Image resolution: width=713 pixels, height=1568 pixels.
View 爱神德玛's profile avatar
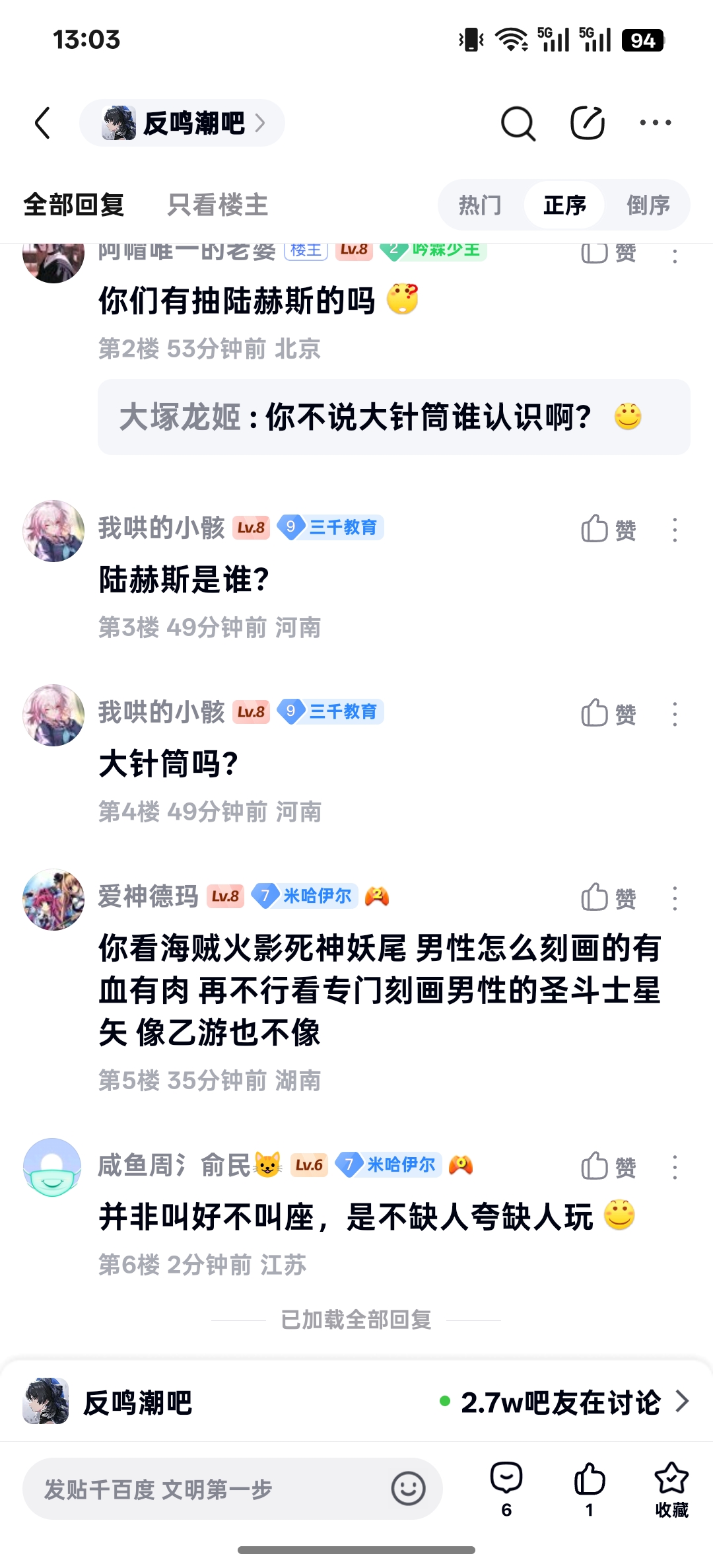[53, 900]
